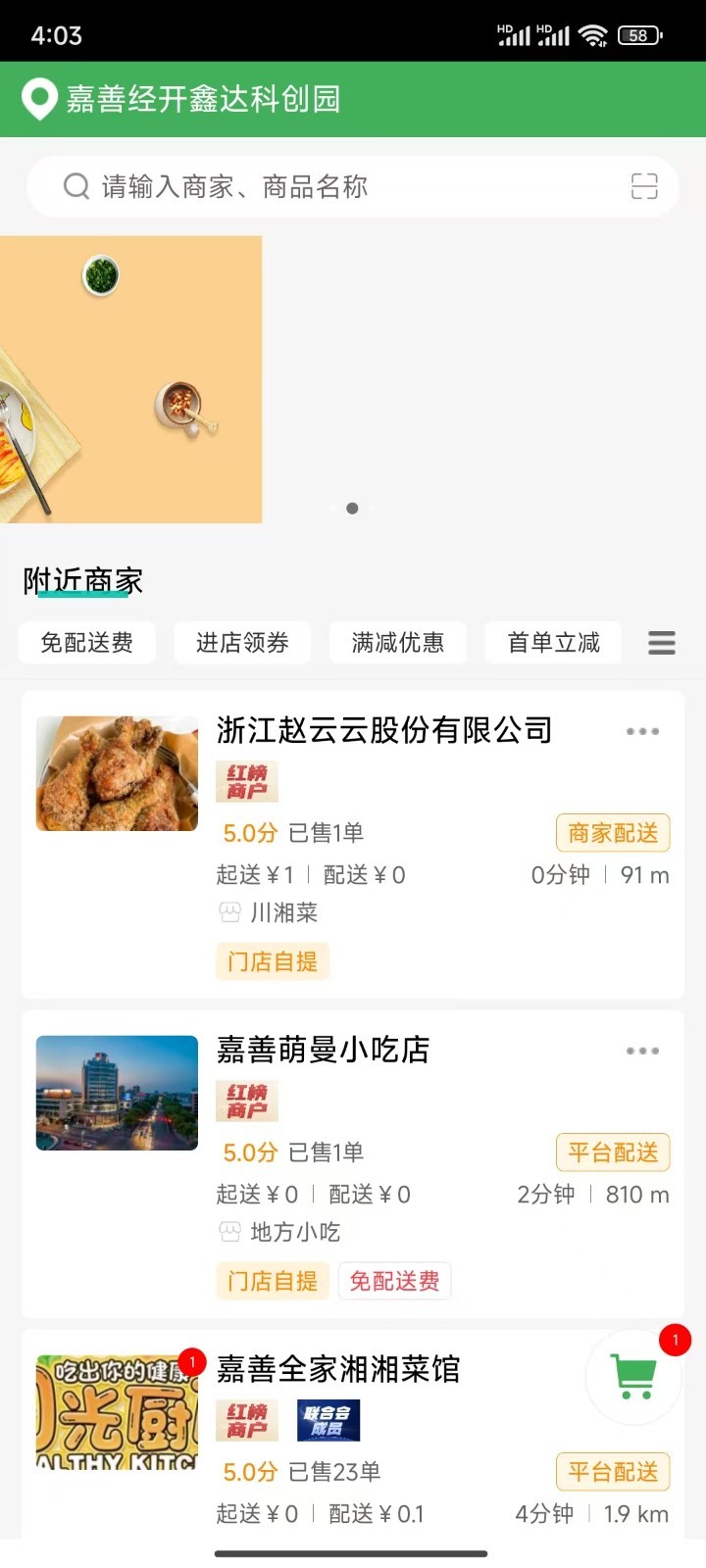Image resolution: width=706 pixels, height=1568 pixels.
Task: Change delivery address 嘉善经开鑫达科创园
Action: click(x=202, y=99)
